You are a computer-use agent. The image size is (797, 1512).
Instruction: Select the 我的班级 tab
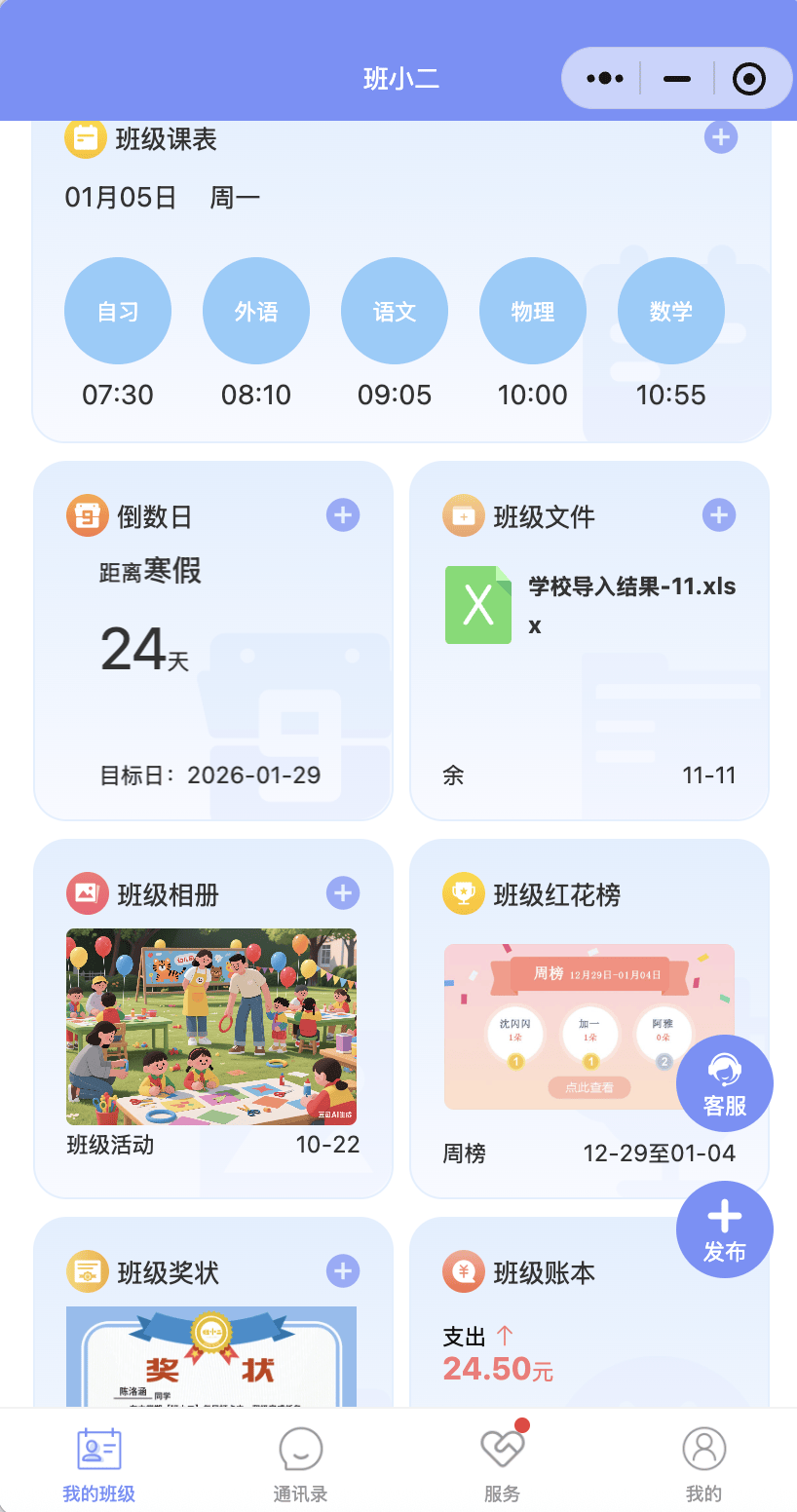tap(99, 1463)
